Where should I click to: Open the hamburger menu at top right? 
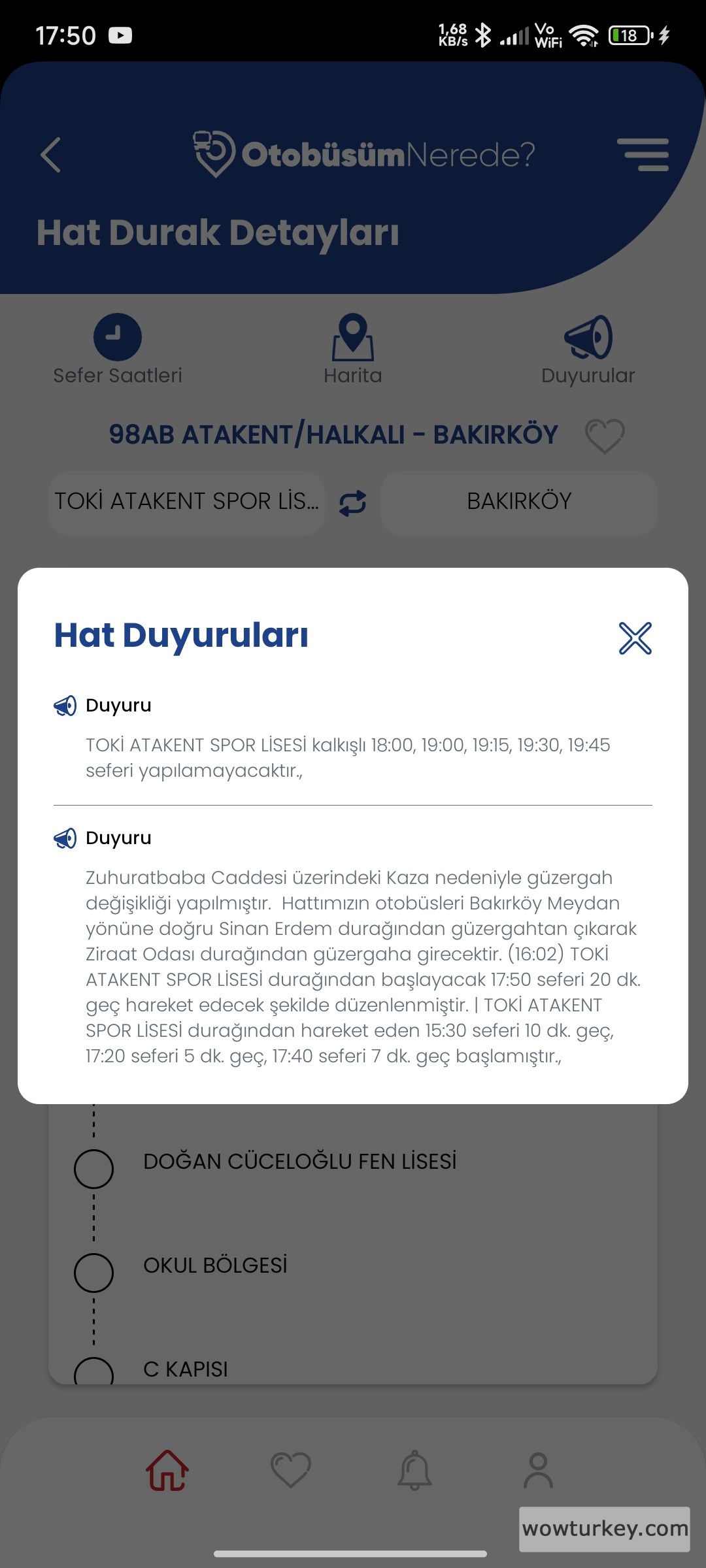tap(645, 155)
